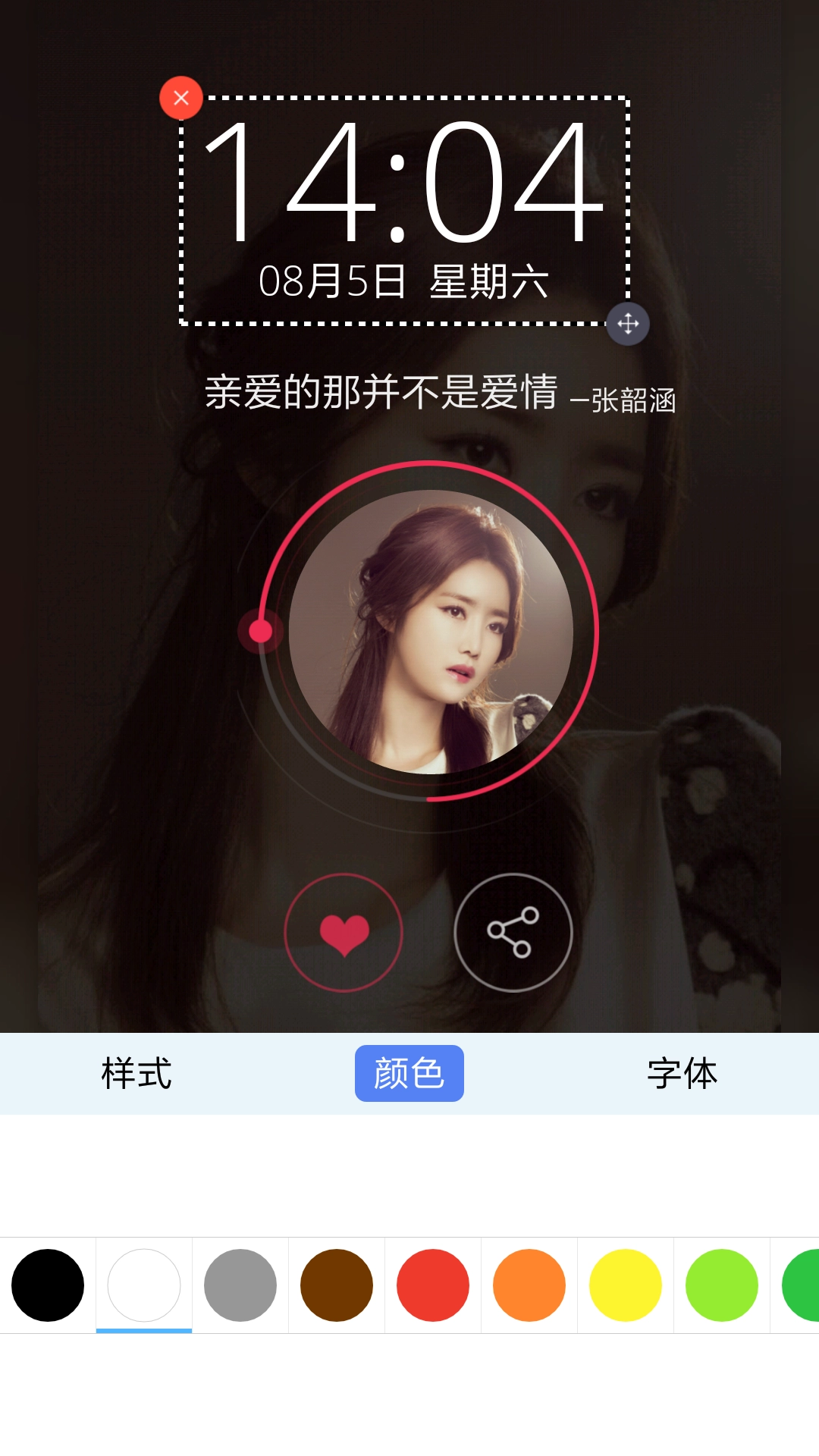Tap the song title 亲爱的那并不是爱情
This screenshot has width=819, height=1456.
click(x=381, y=393)
